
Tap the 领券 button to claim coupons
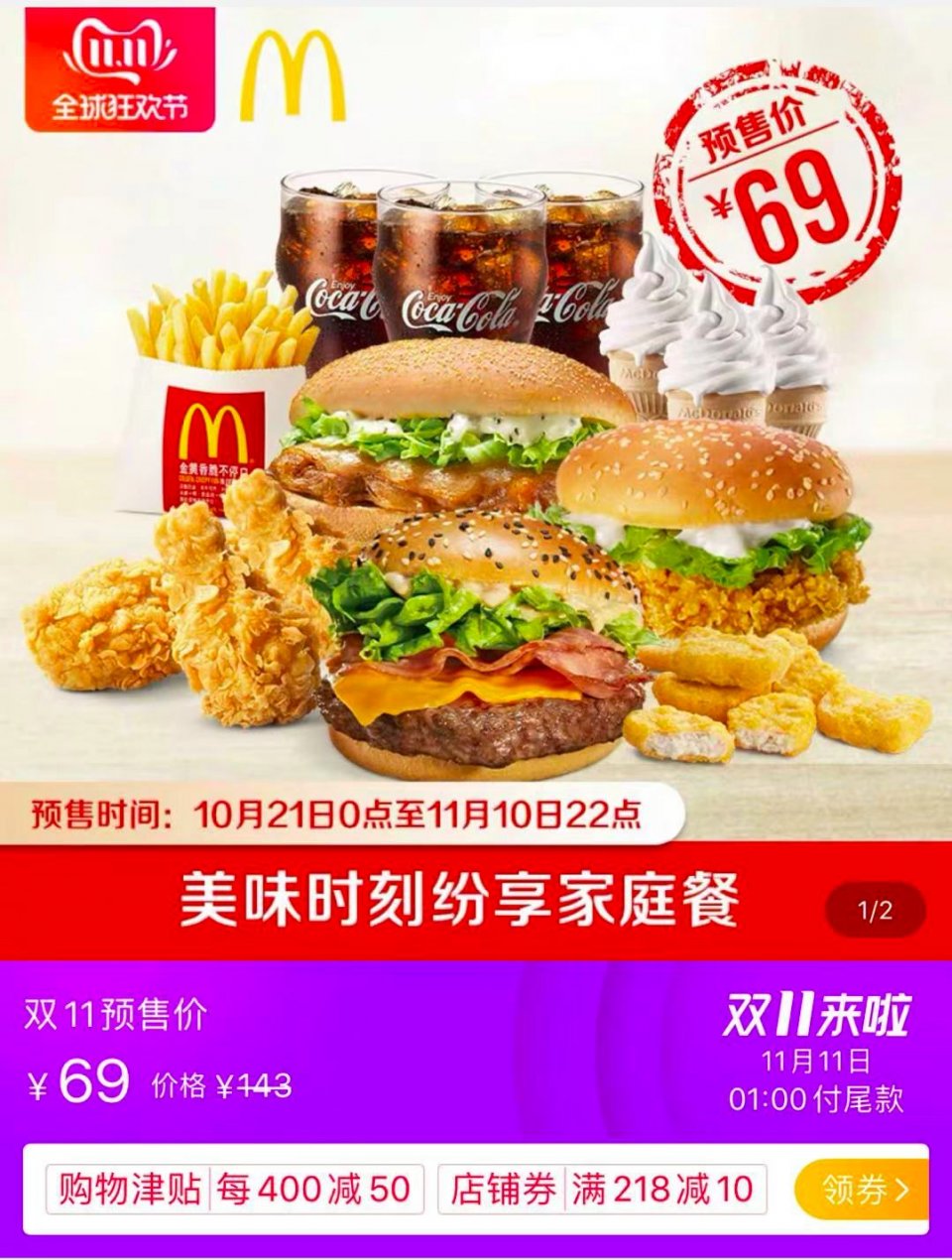coord(863,1190)
